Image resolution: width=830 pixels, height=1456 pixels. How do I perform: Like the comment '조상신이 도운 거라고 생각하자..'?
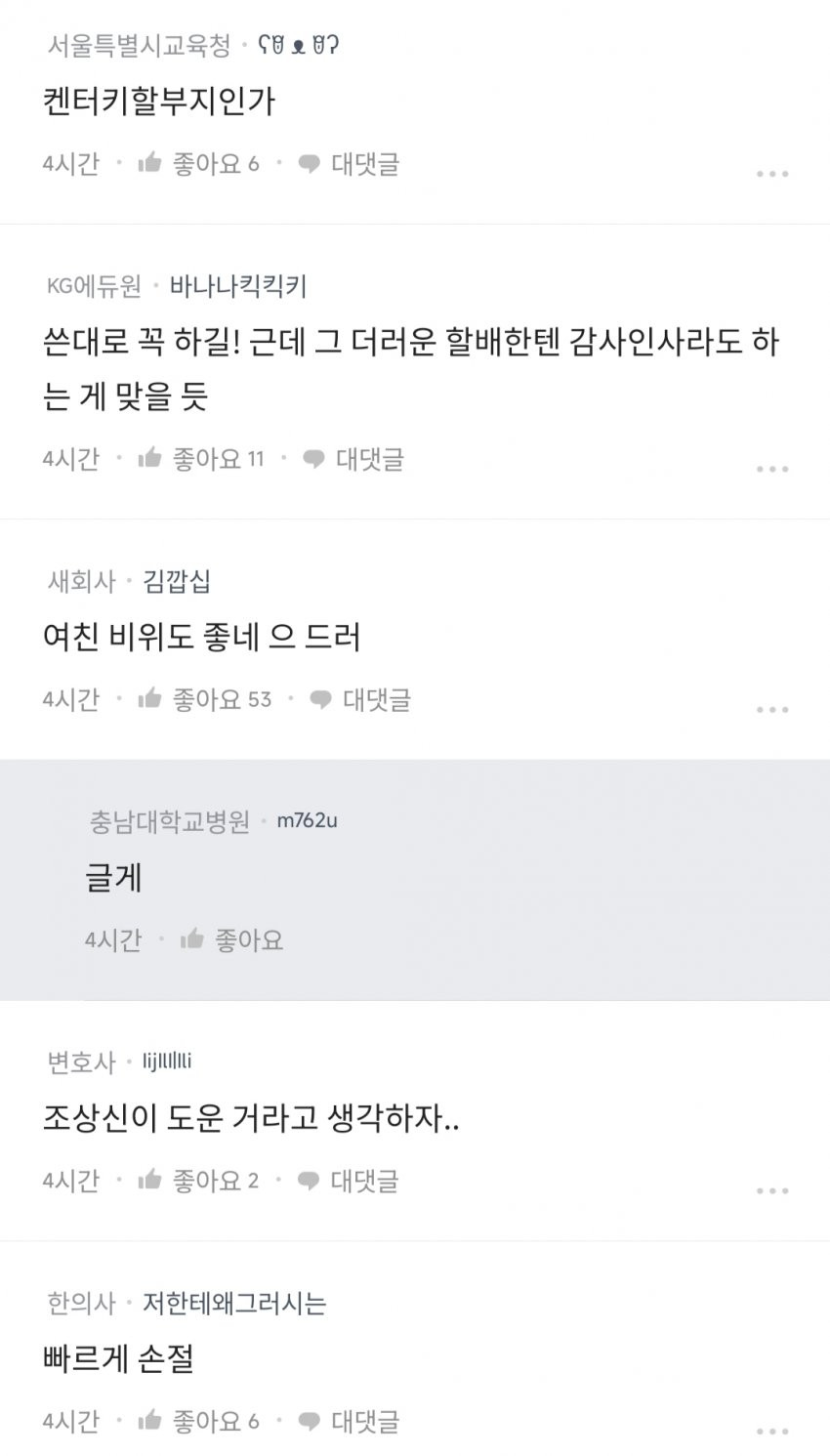[198, 1181]
